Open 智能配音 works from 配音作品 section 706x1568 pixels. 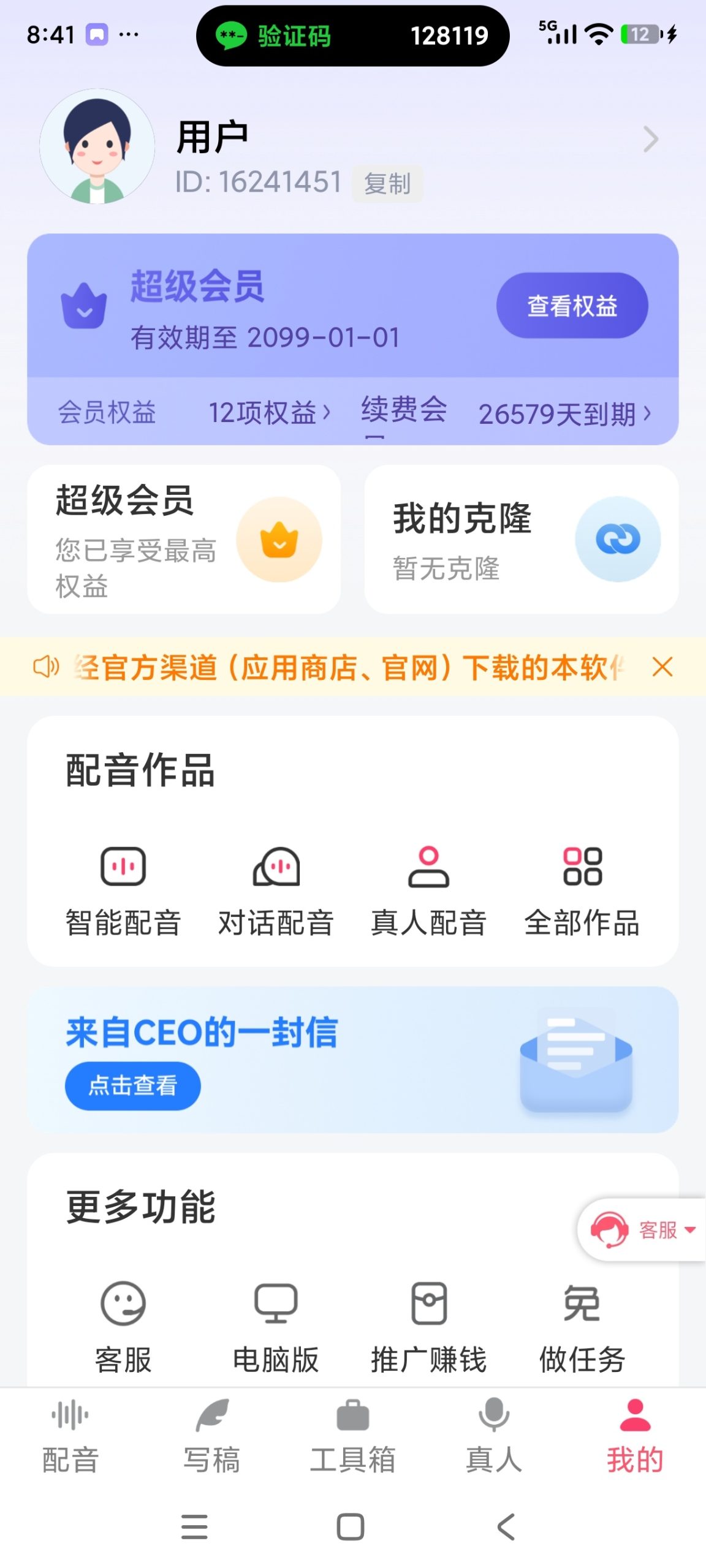click(123, 888)
